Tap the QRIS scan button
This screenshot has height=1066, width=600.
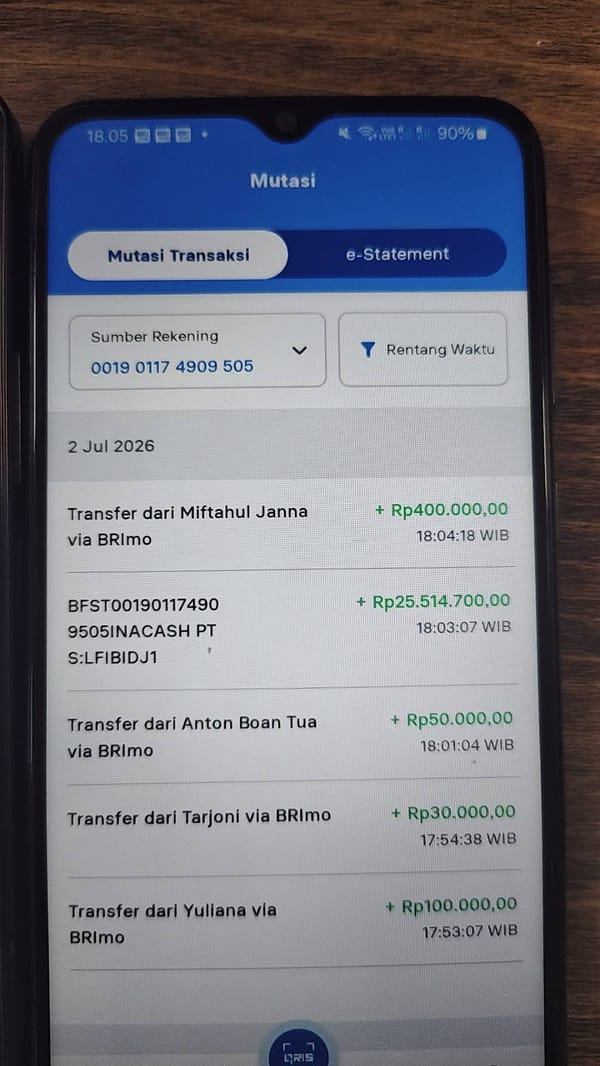coord(299,1048)
